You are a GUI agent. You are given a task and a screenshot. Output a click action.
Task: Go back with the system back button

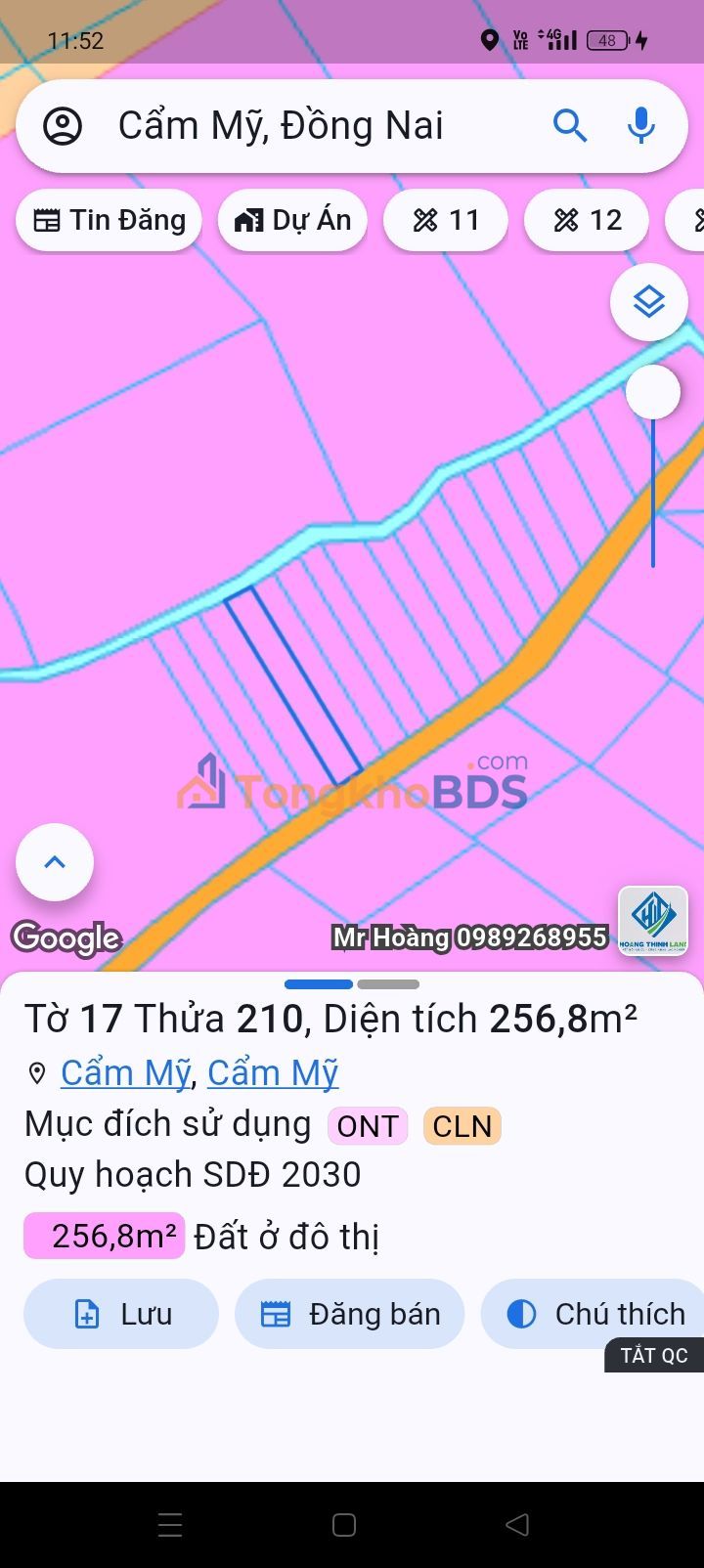click(x=517, y=1524)
